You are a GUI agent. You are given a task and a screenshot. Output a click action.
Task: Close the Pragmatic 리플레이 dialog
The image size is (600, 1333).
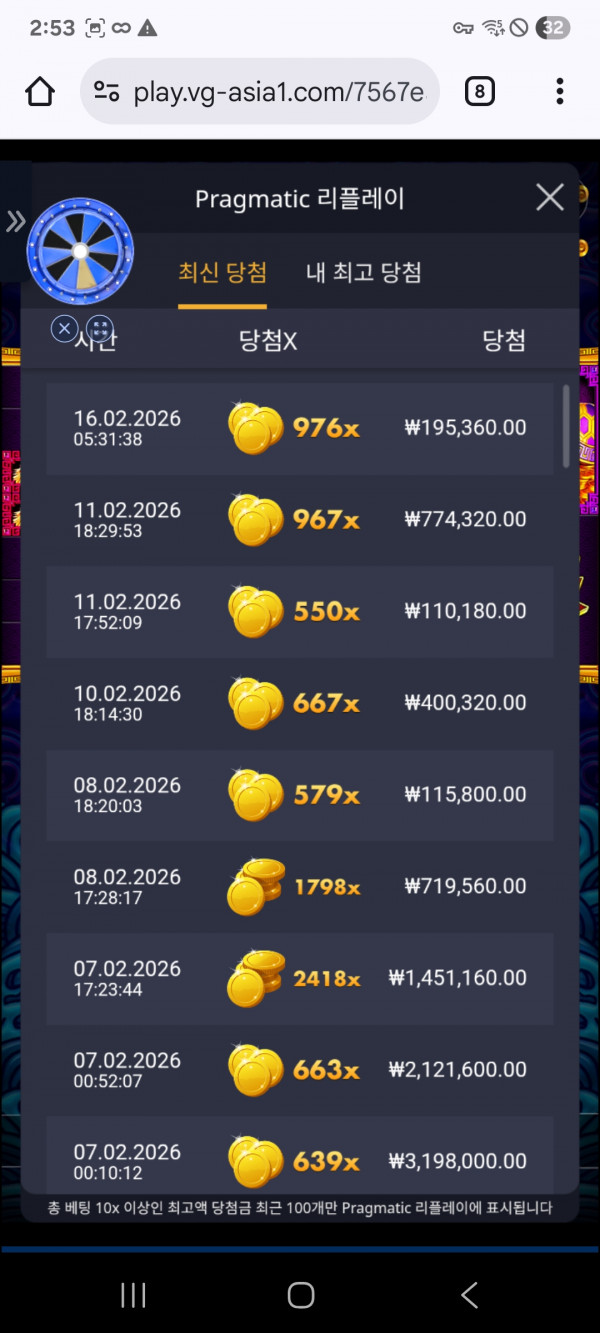(x=549, y=198)
